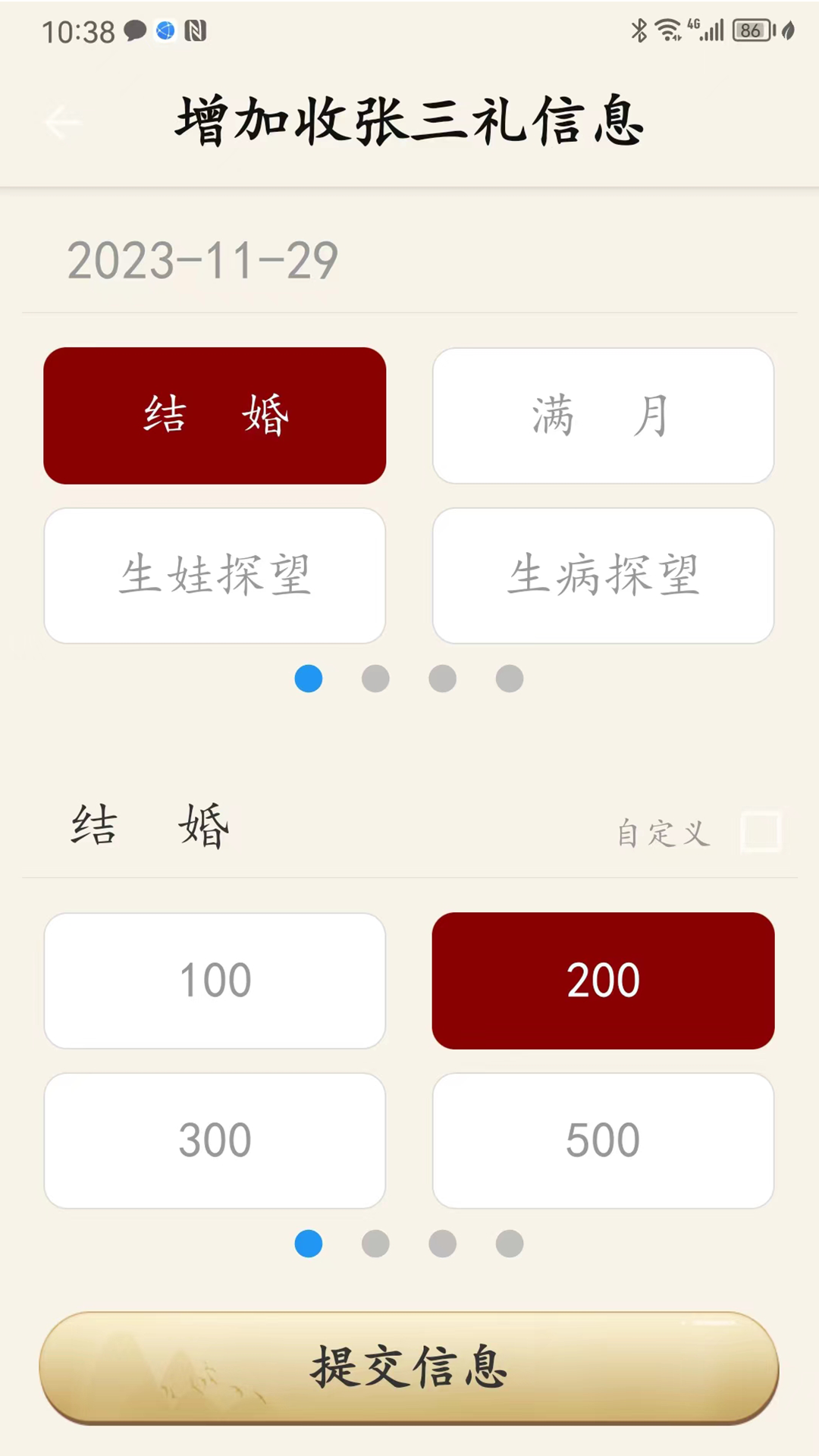Deselect the highlighted 200 amount
Viewport: 819px width, 1456px height.
click(x=603, y=980)
